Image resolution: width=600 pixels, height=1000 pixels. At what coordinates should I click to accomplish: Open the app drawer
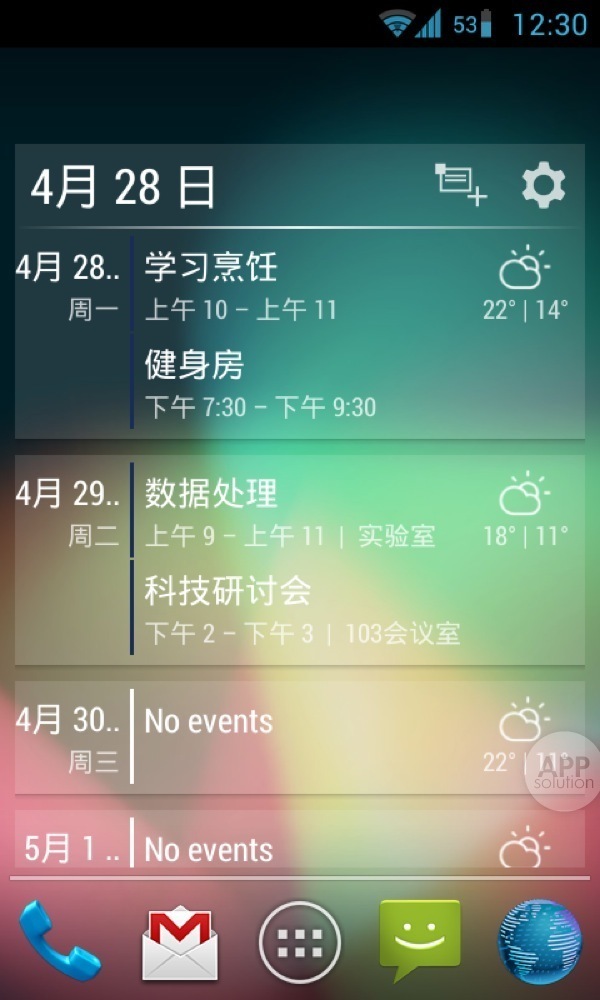300,942
